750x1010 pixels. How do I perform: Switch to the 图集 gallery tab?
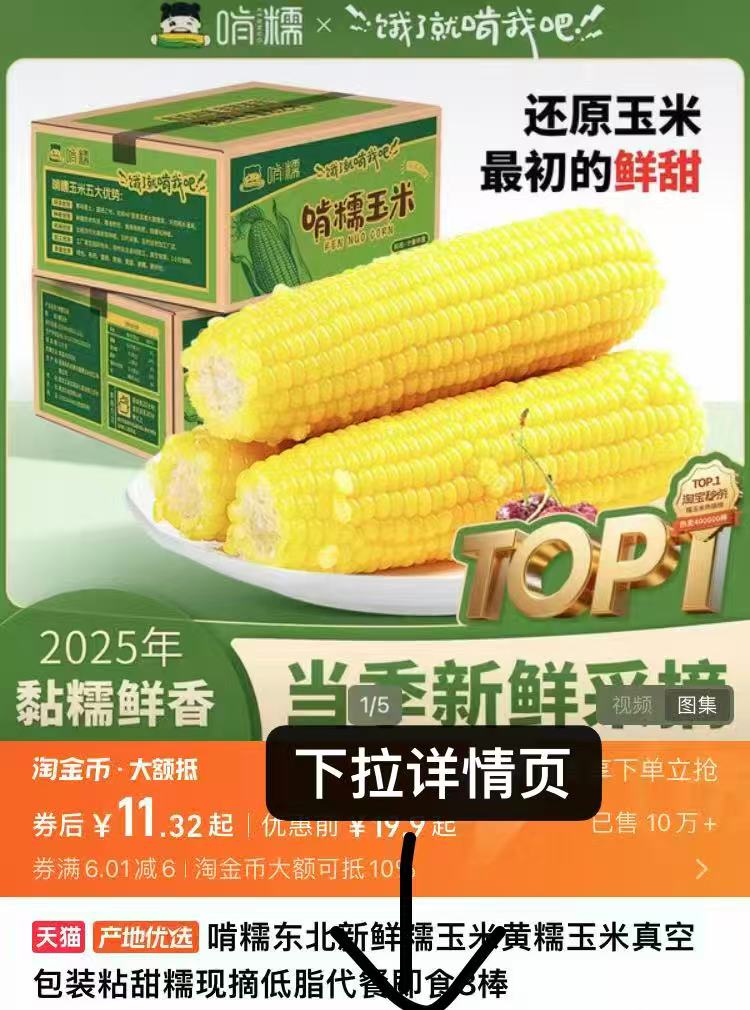(x=697, y=705)
